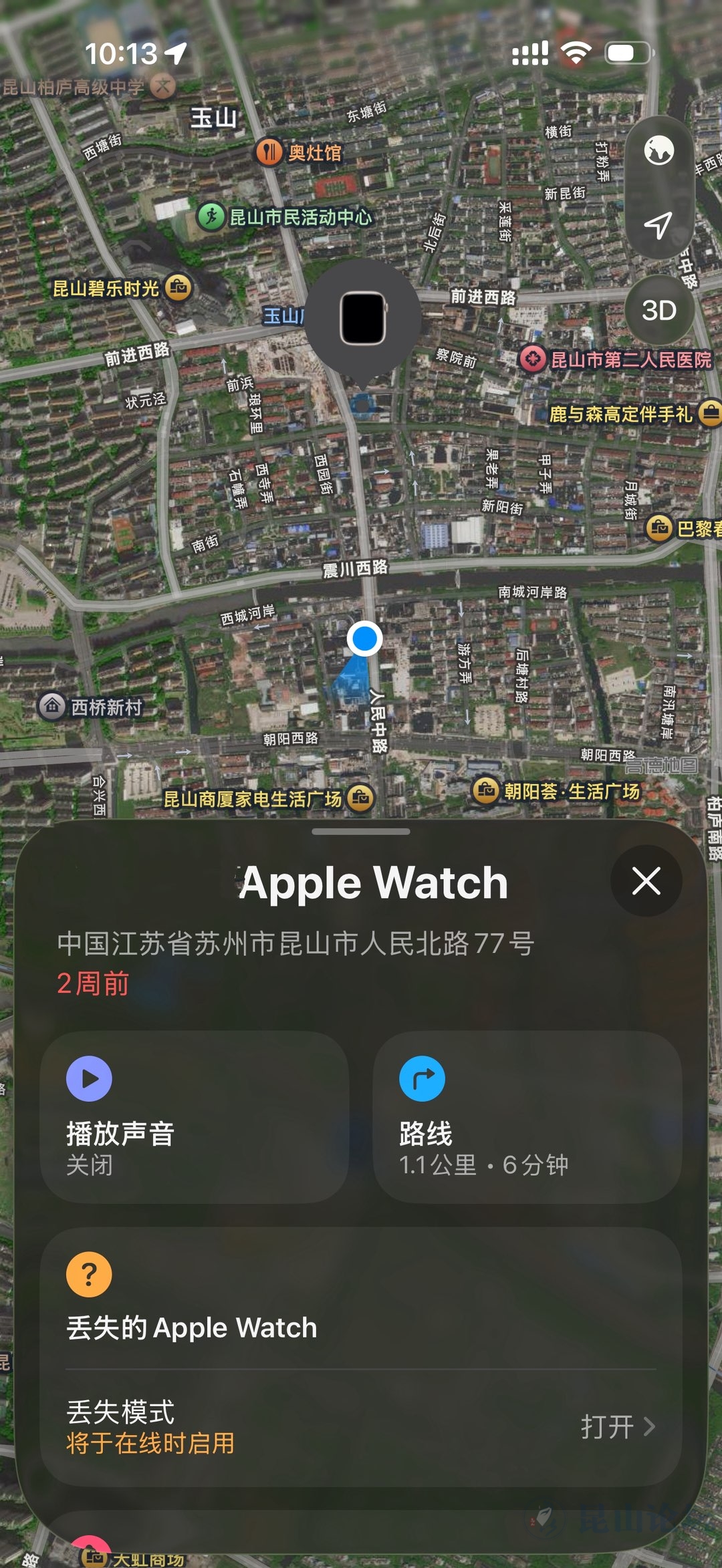
Task: Open the map mode globe button
Action: tap(659, 151)
